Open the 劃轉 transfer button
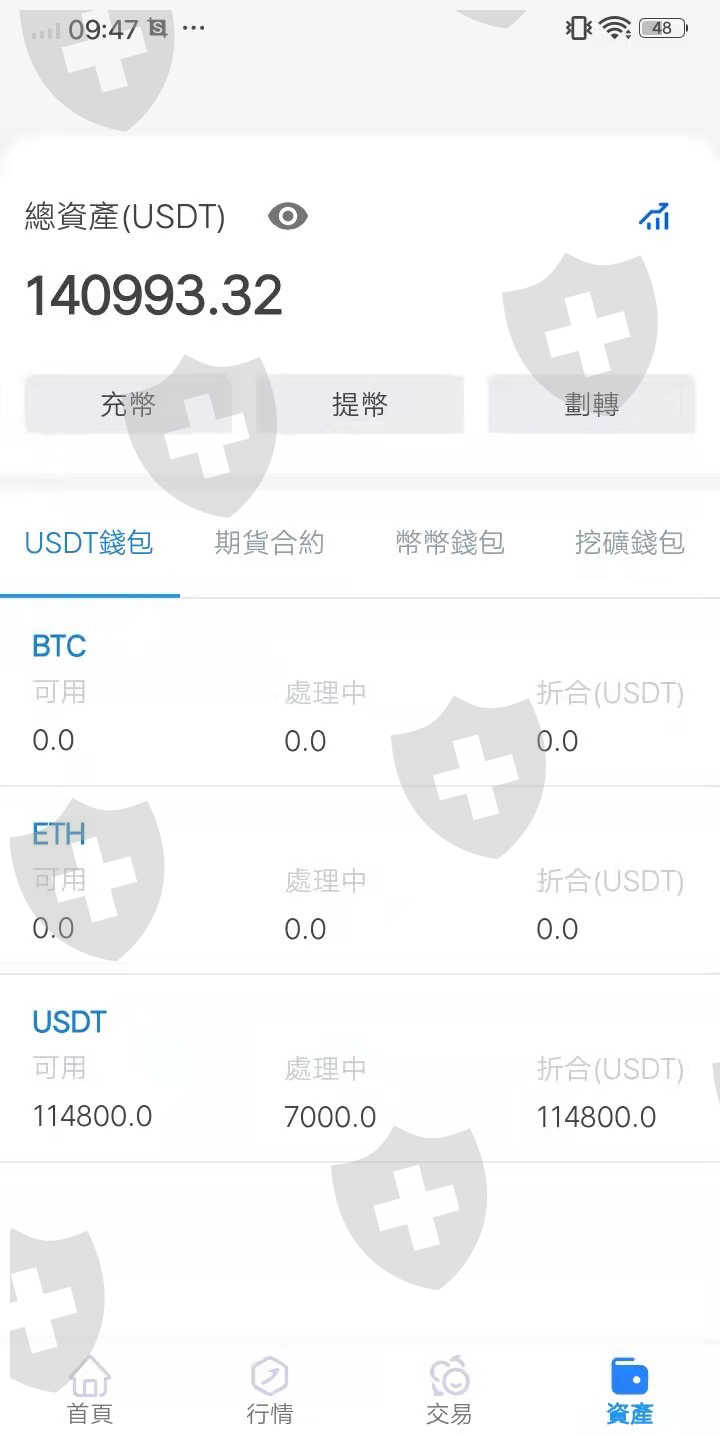 [591, 404]
